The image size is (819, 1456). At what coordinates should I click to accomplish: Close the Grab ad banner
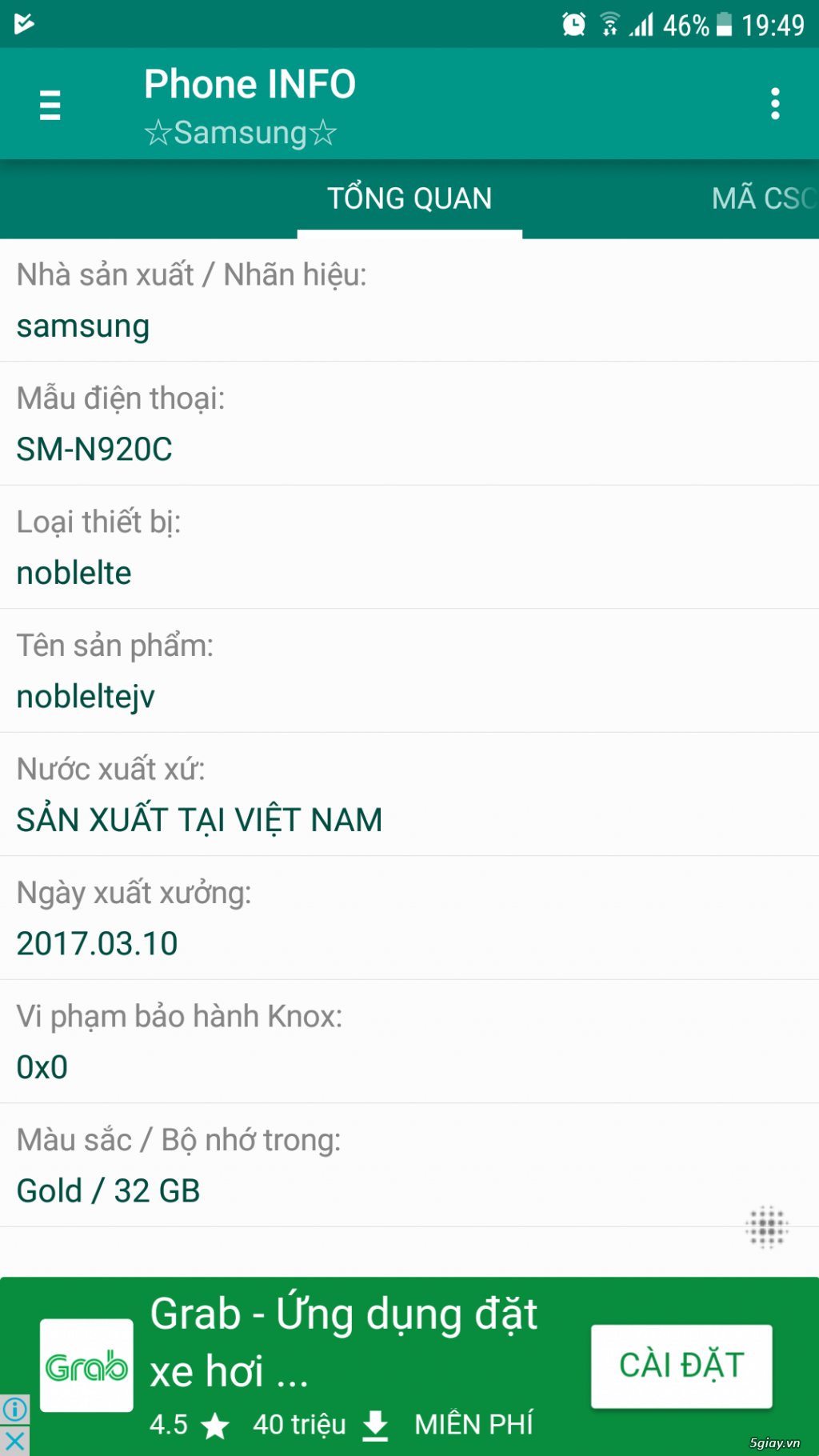(14, 1441)
